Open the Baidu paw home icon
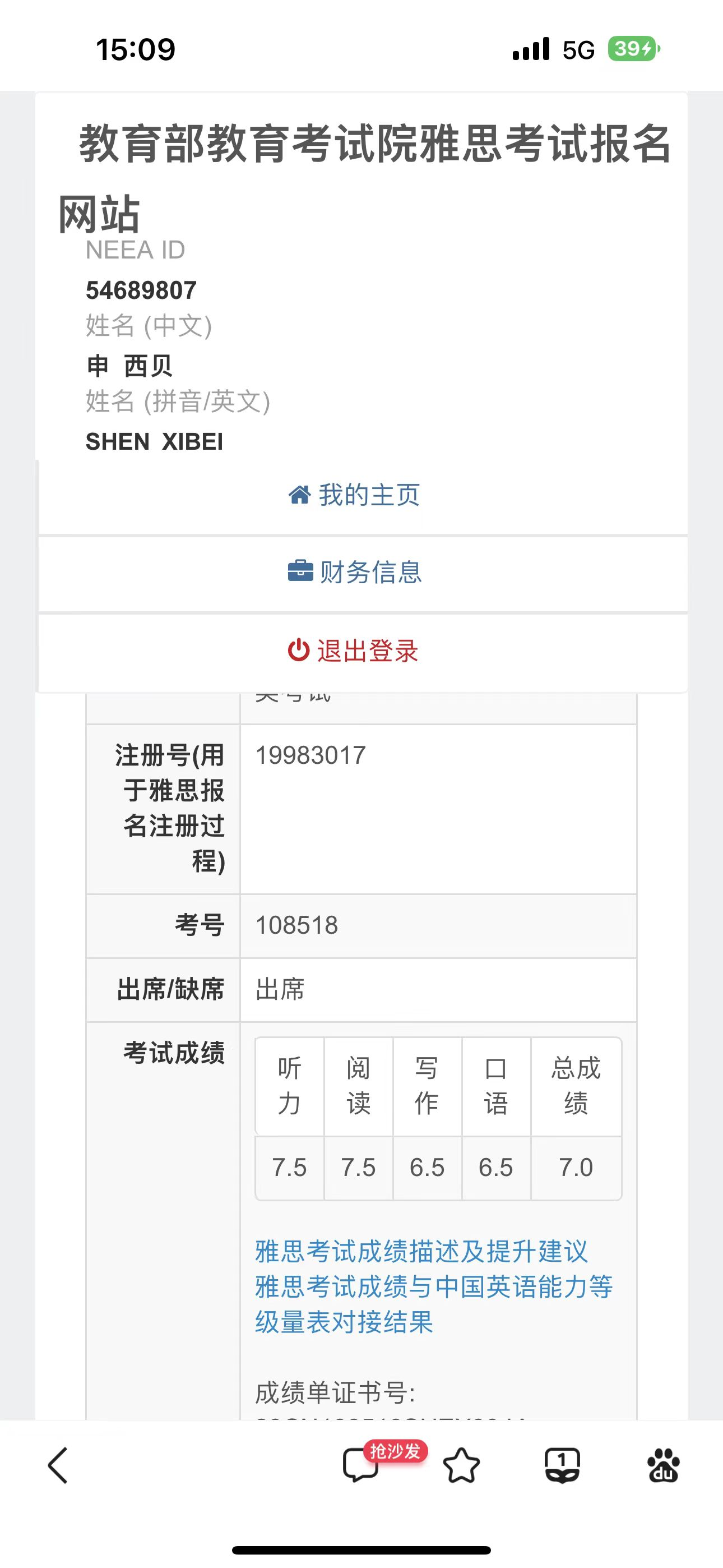Screen dimensions: 723x1568 [664, 1465]
